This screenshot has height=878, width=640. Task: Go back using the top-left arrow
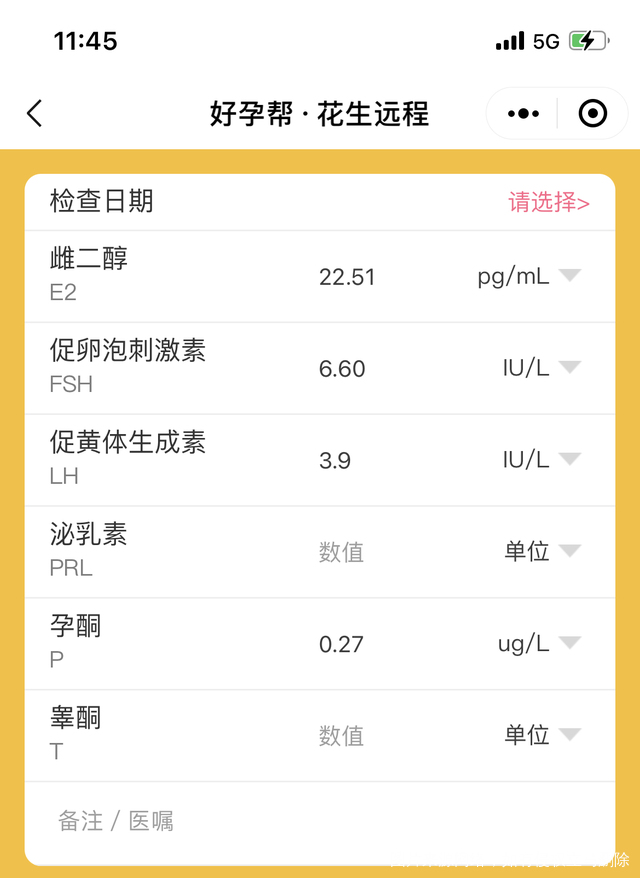(x=35, y=114)
